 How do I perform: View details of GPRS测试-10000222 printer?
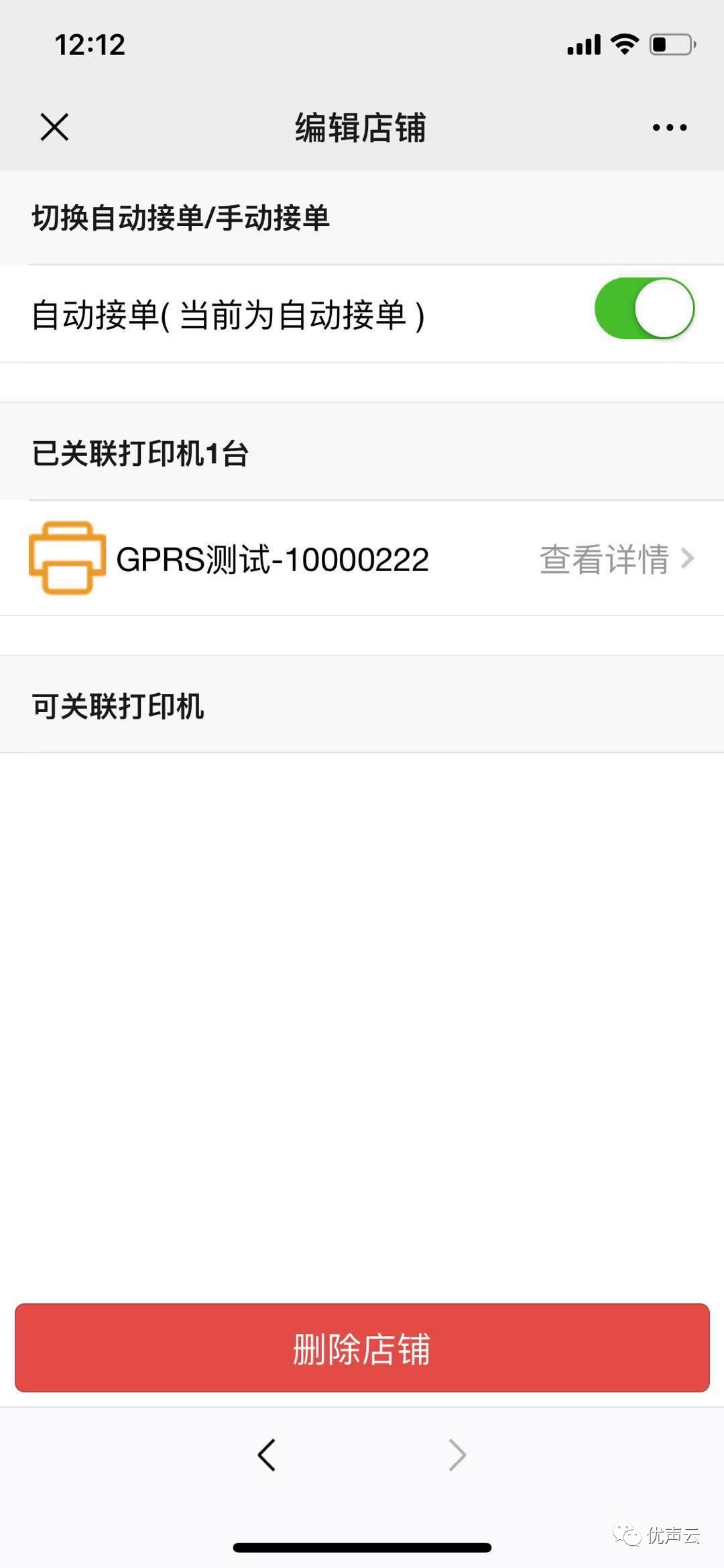point(617,558)
